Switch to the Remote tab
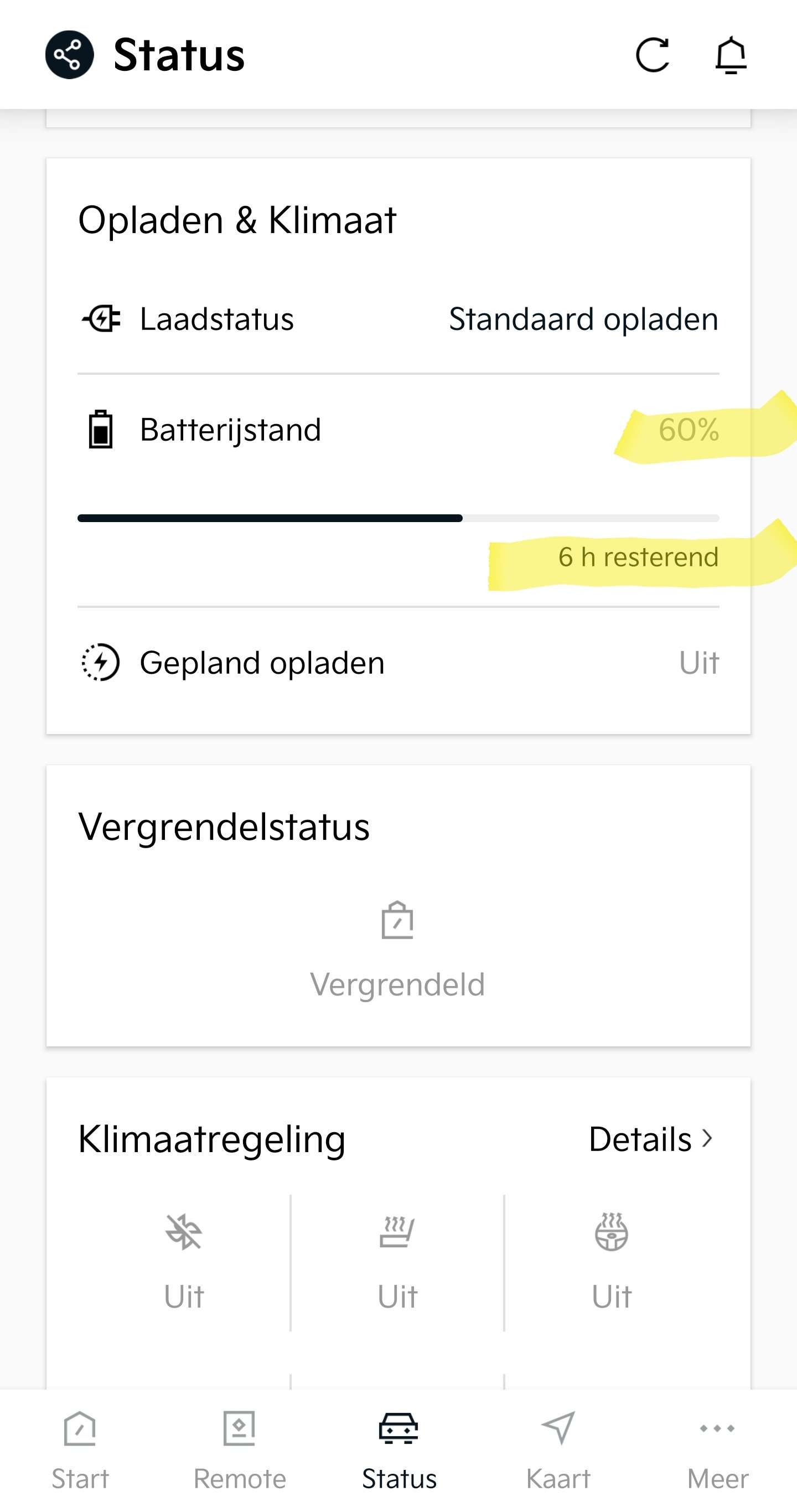This screenshot has height=1512, width=797. [x=240, y=1451]
